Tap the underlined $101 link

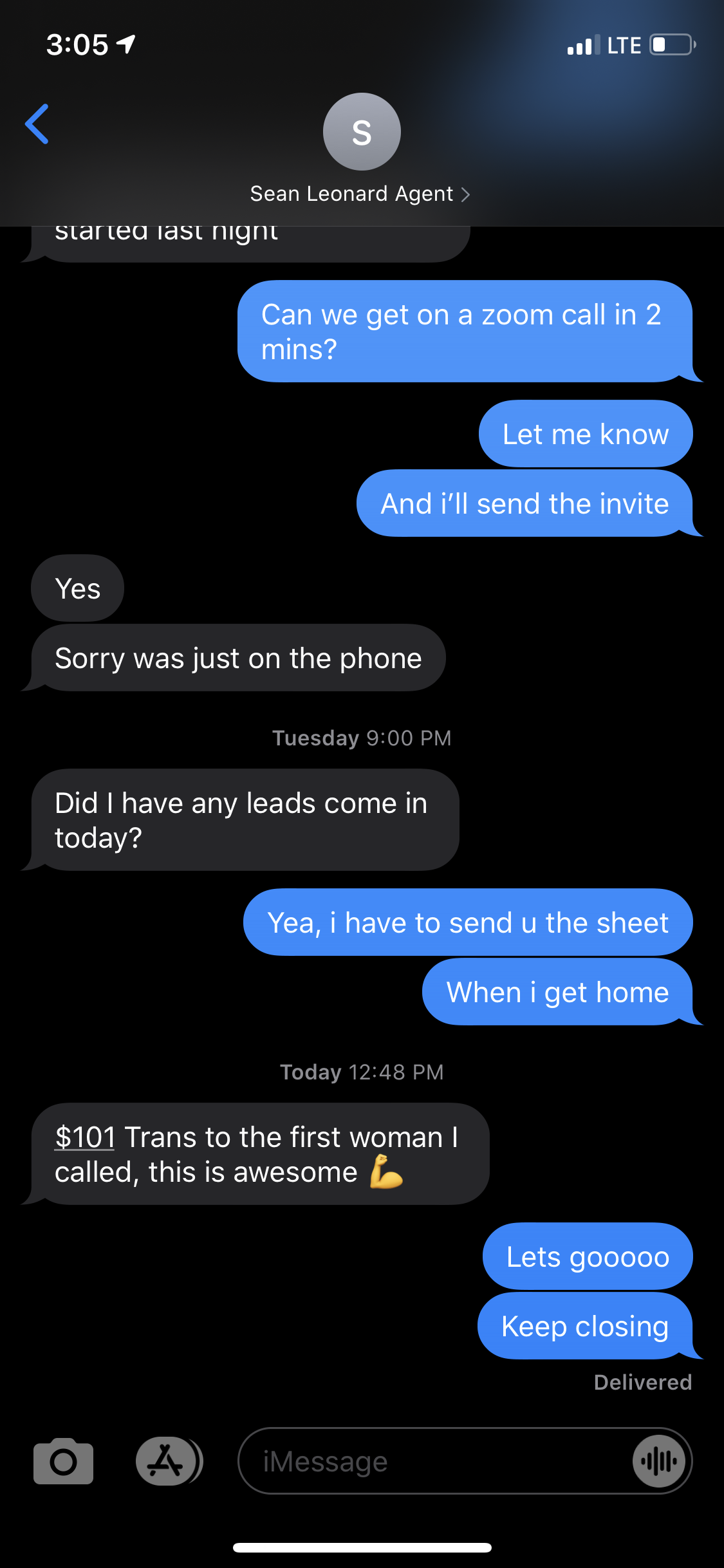(x=85, y=1137)
